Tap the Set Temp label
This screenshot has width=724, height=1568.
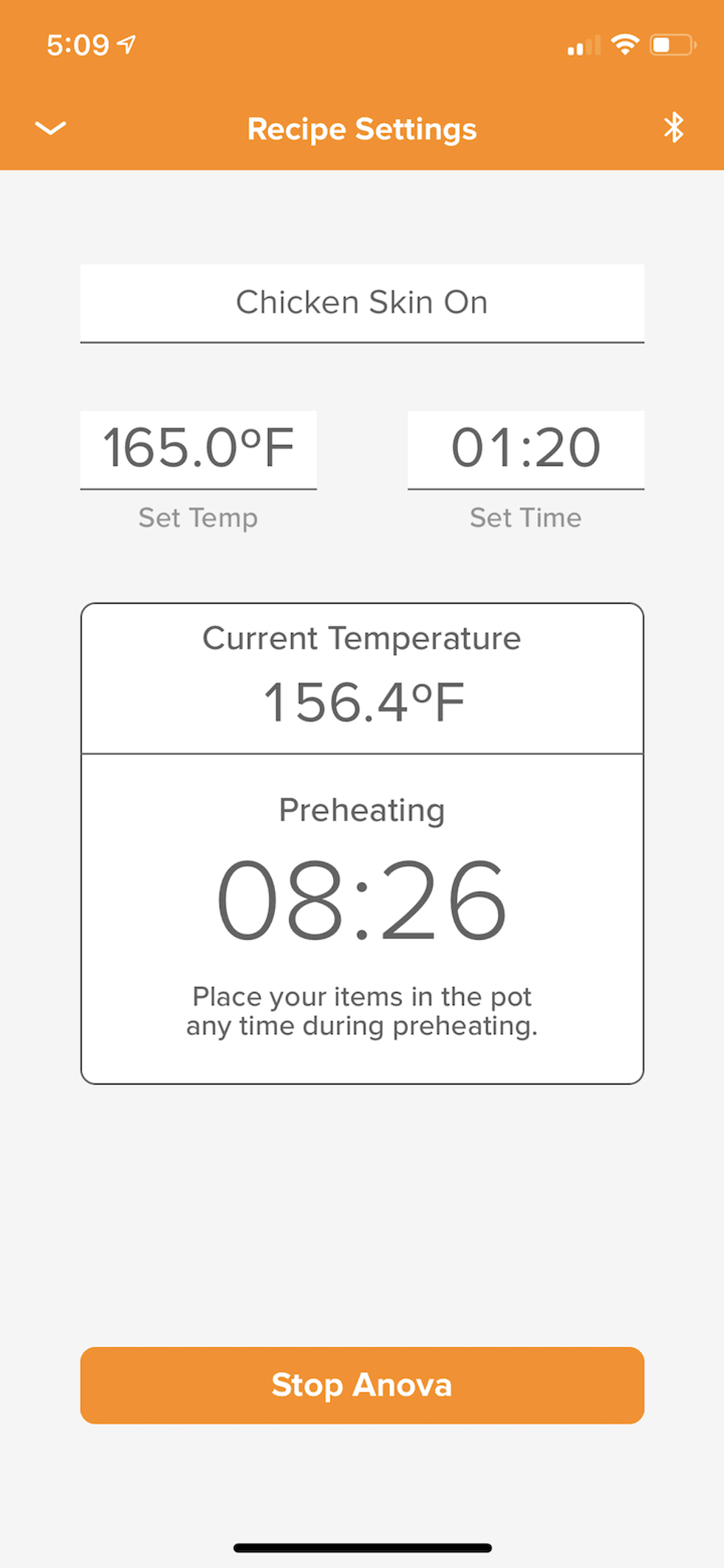click(197, 517)
